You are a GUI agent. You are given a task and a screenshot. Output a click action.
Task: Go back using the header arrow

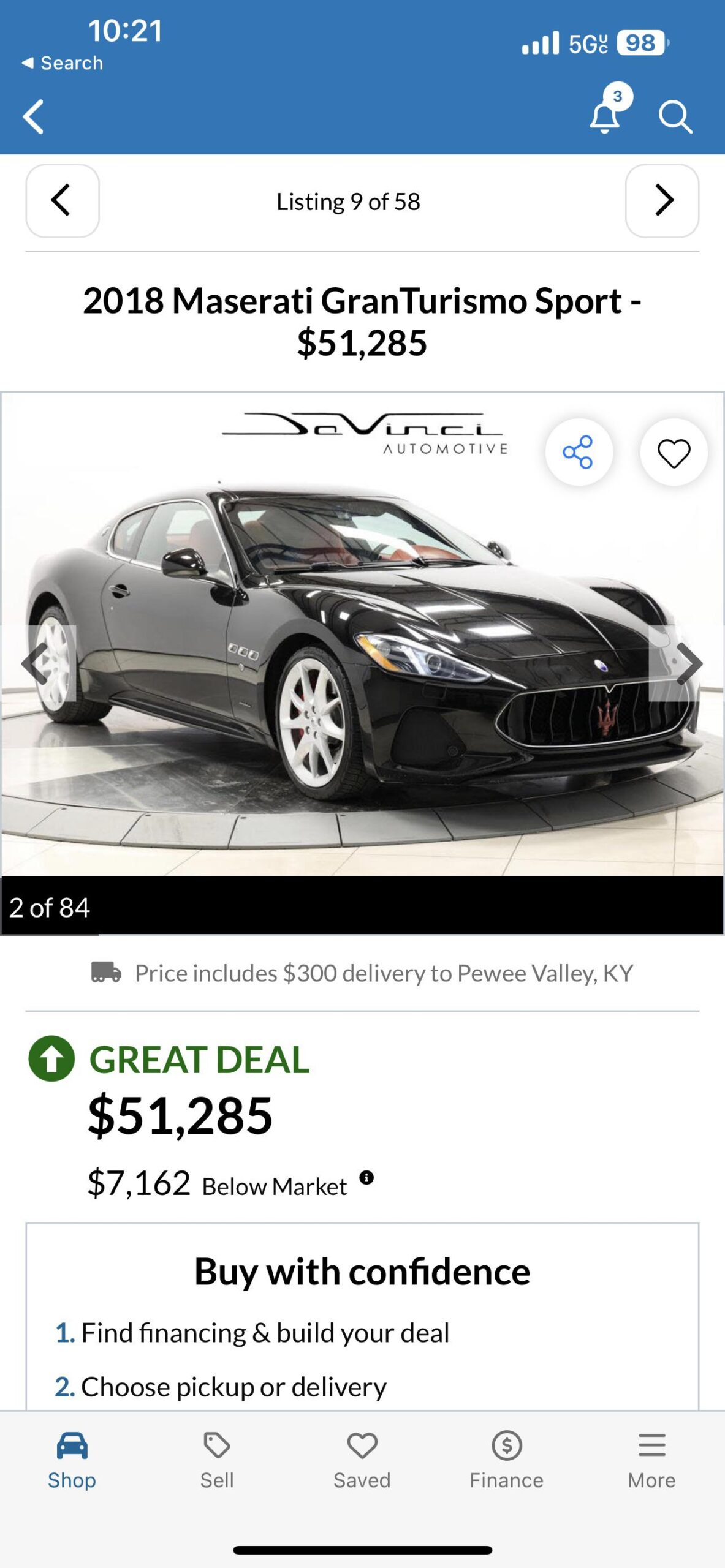[x=33, y=116]
